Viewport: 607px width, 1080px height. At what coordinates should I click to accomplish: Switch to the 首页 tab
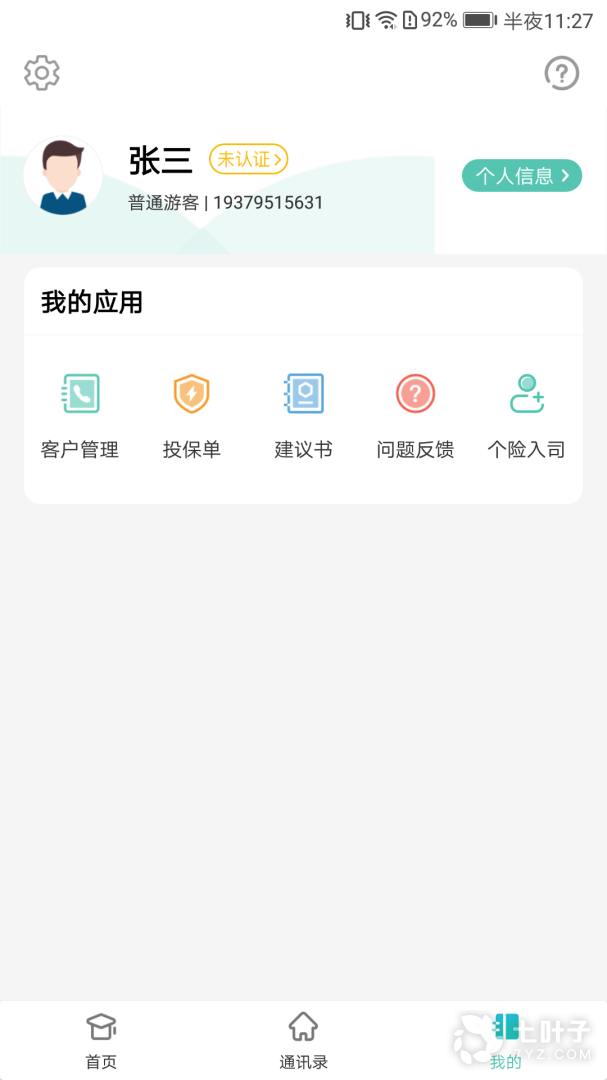tap(101, 1040)
